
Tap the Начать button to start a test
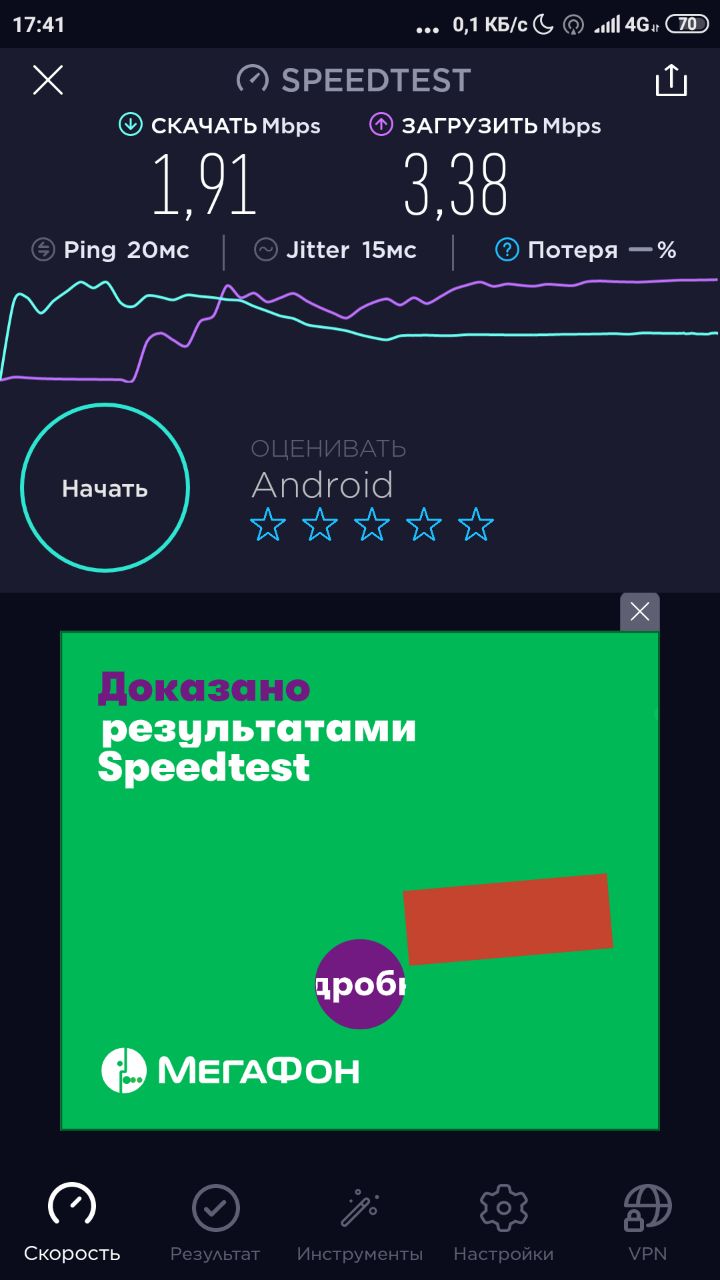pos(105,488)
